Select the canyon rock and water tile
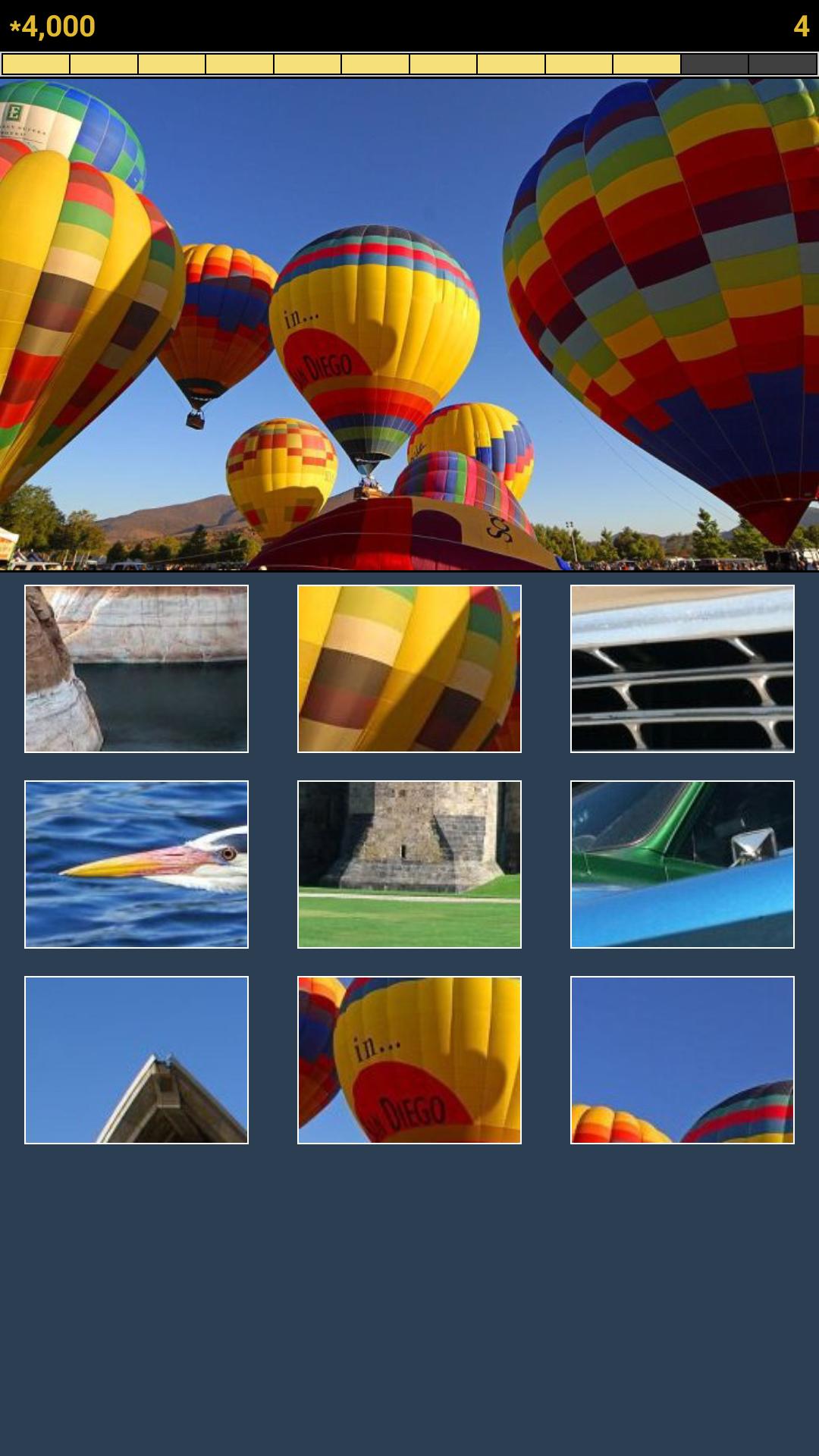Image resolution: width=819 pixels, height=1456 pixels. pos(136,669)
